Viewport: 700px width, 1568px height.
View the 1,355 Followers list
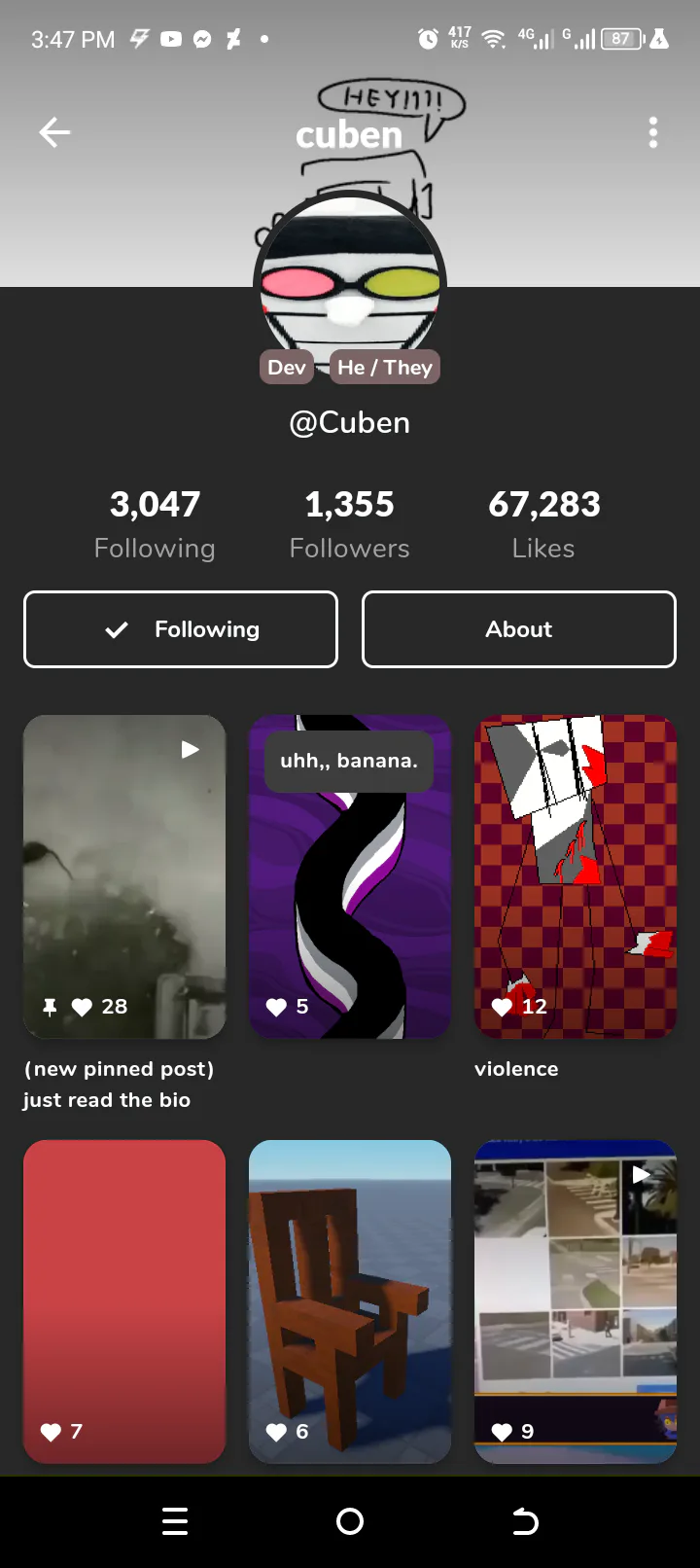350,524
